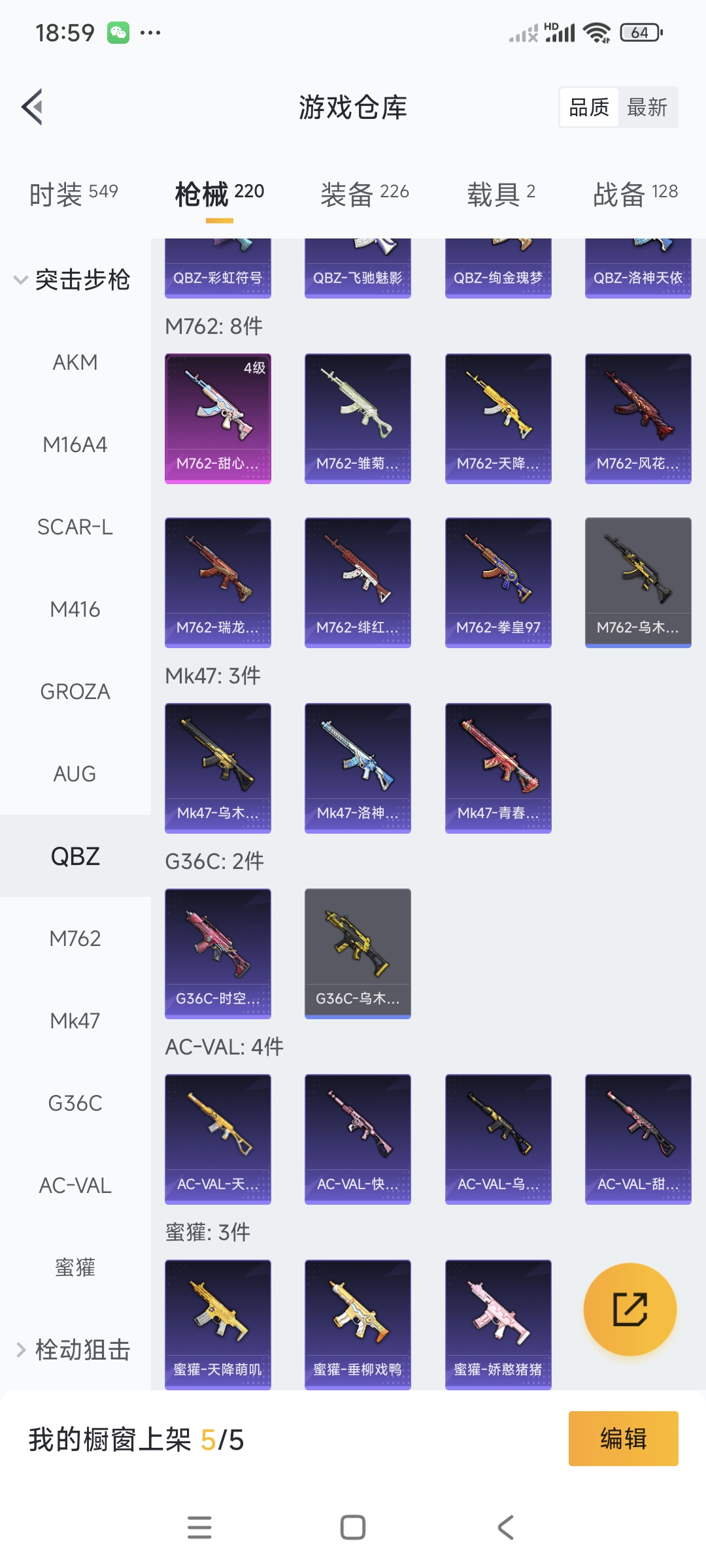Screen dimensions: 706x1568
Task: Open the 战备 tab
Action: [635, 193]
